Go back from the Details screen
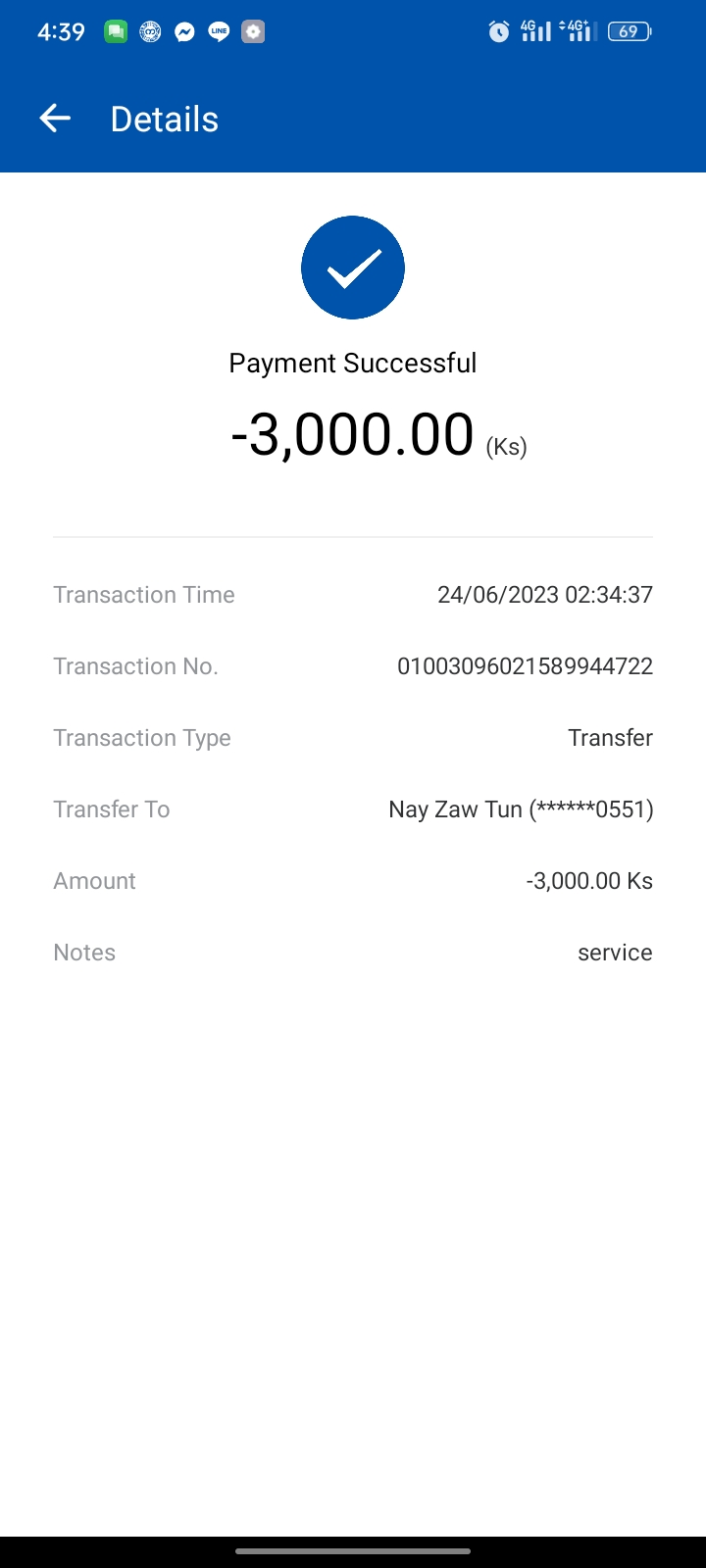706x1568 pixels. pyautogui.click(x=55, y=119)
